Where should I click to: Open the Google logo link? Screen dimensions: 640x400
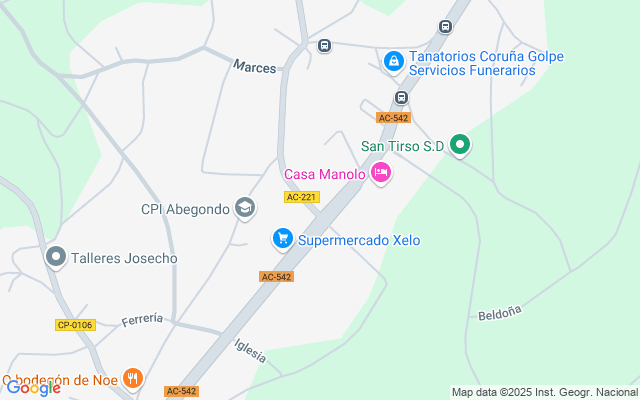click(31, 388)
